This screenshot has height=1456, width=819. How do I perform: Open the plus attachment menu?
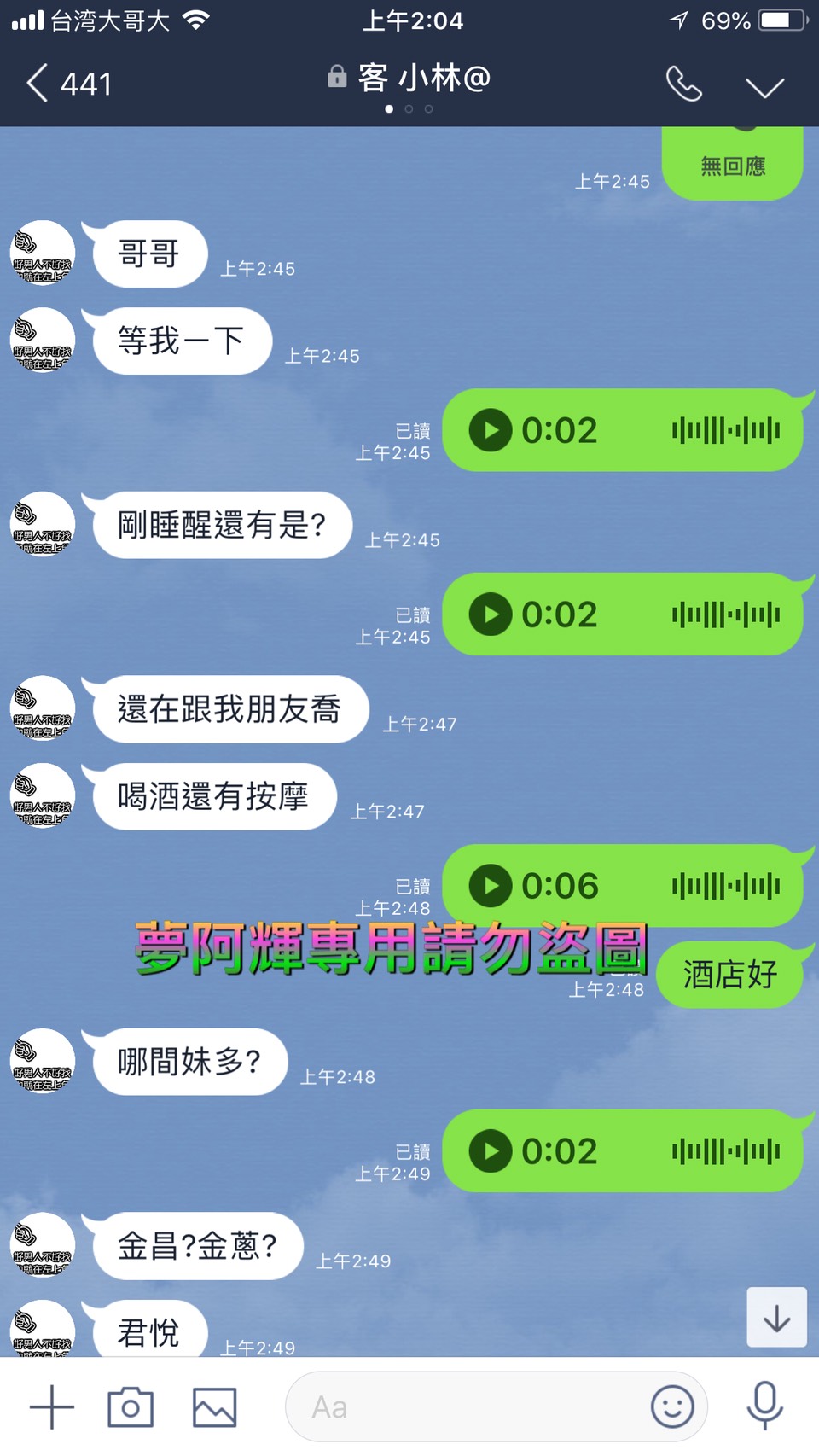click(52, 1407)
